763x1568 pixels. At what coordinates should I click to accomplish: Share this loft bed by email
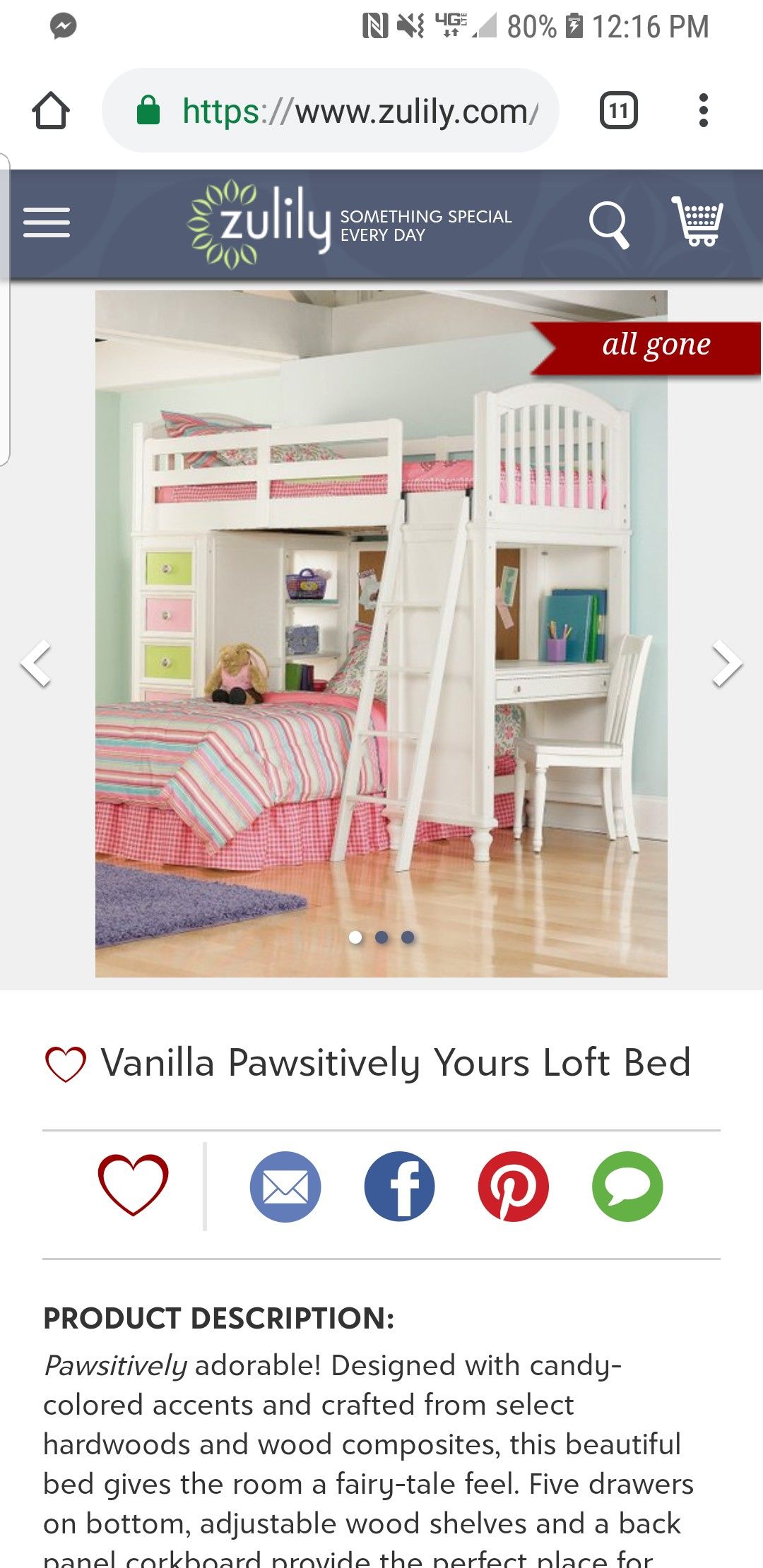[285, 1187]
